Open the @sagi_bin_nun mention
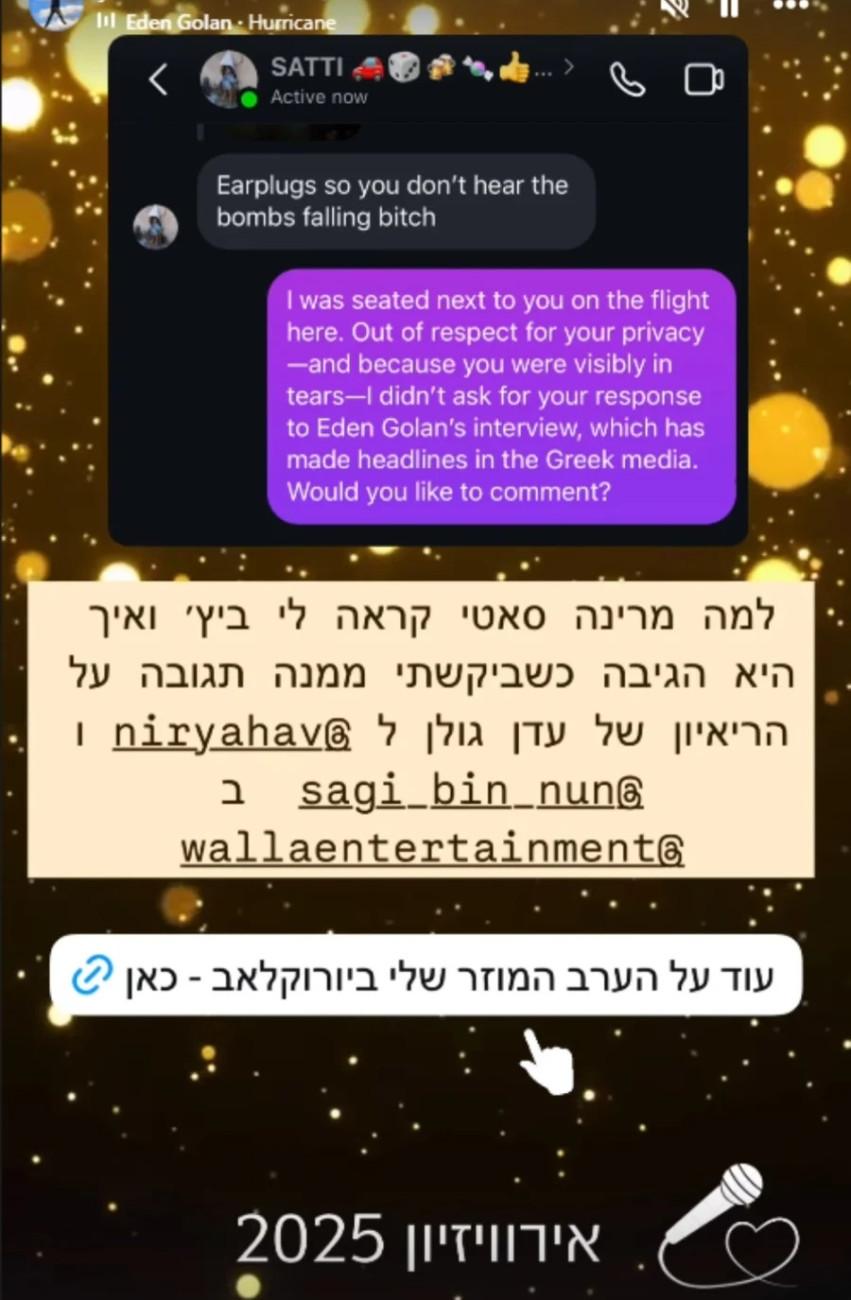851x1300 pixels. coord(471,791)
